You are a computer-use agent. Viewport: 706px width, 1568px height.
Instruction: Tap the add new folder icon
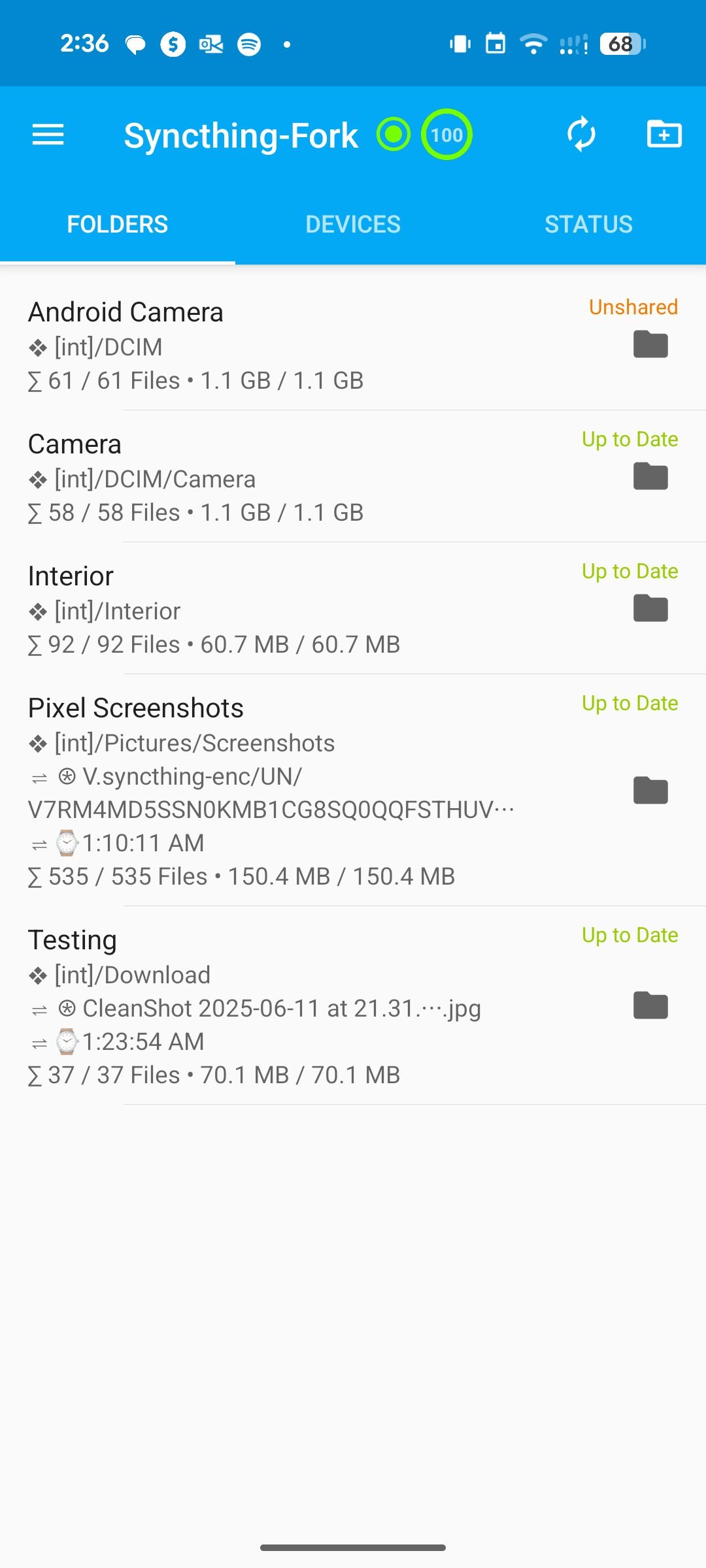664,134
